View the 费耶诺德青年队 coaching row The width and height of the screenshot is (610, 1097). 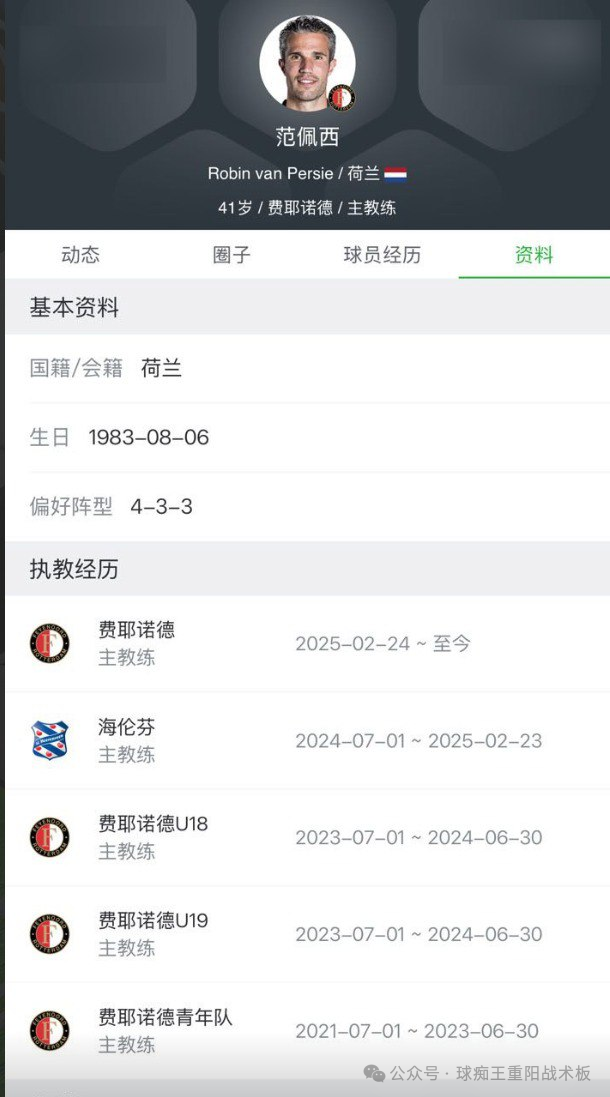305,1030
